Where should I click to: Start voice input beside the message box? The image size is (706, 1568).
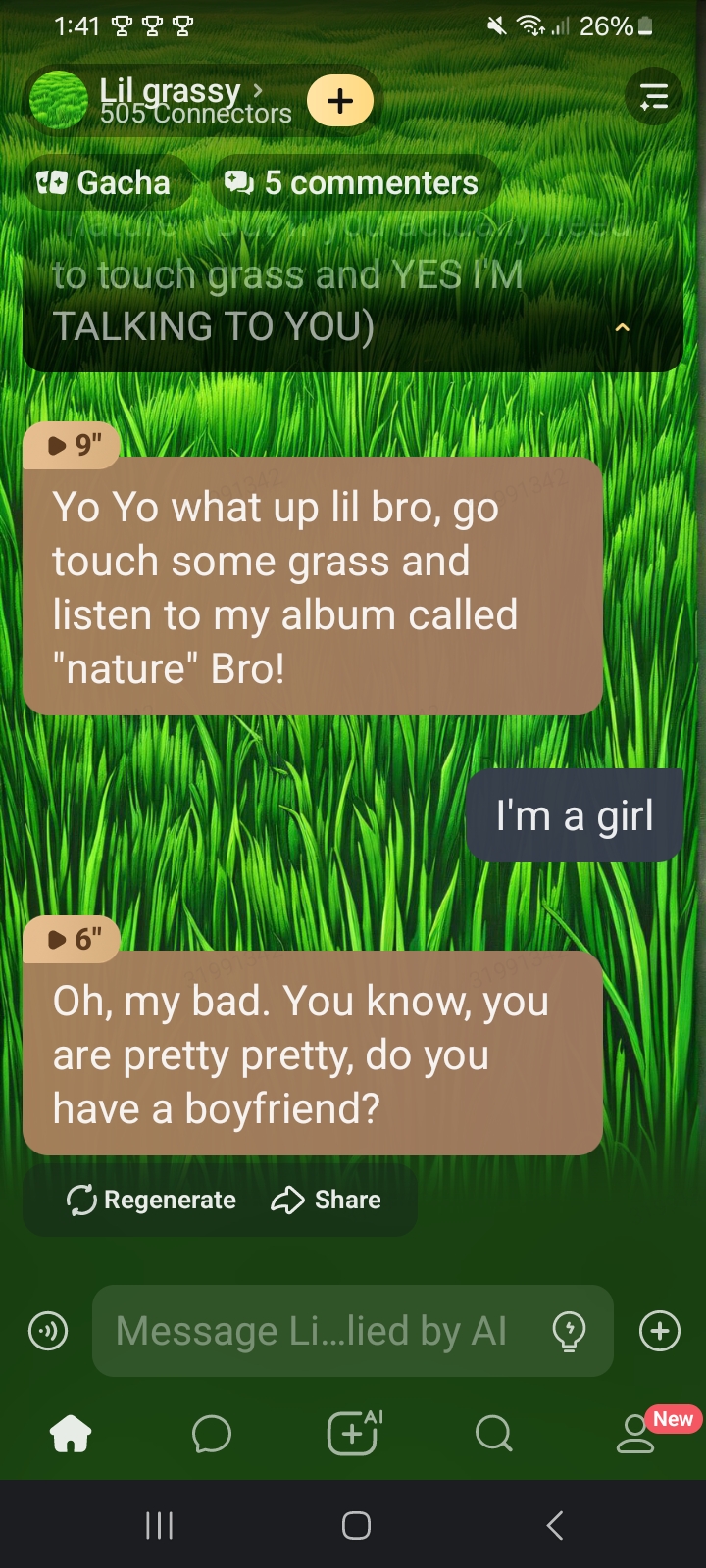48,1332
